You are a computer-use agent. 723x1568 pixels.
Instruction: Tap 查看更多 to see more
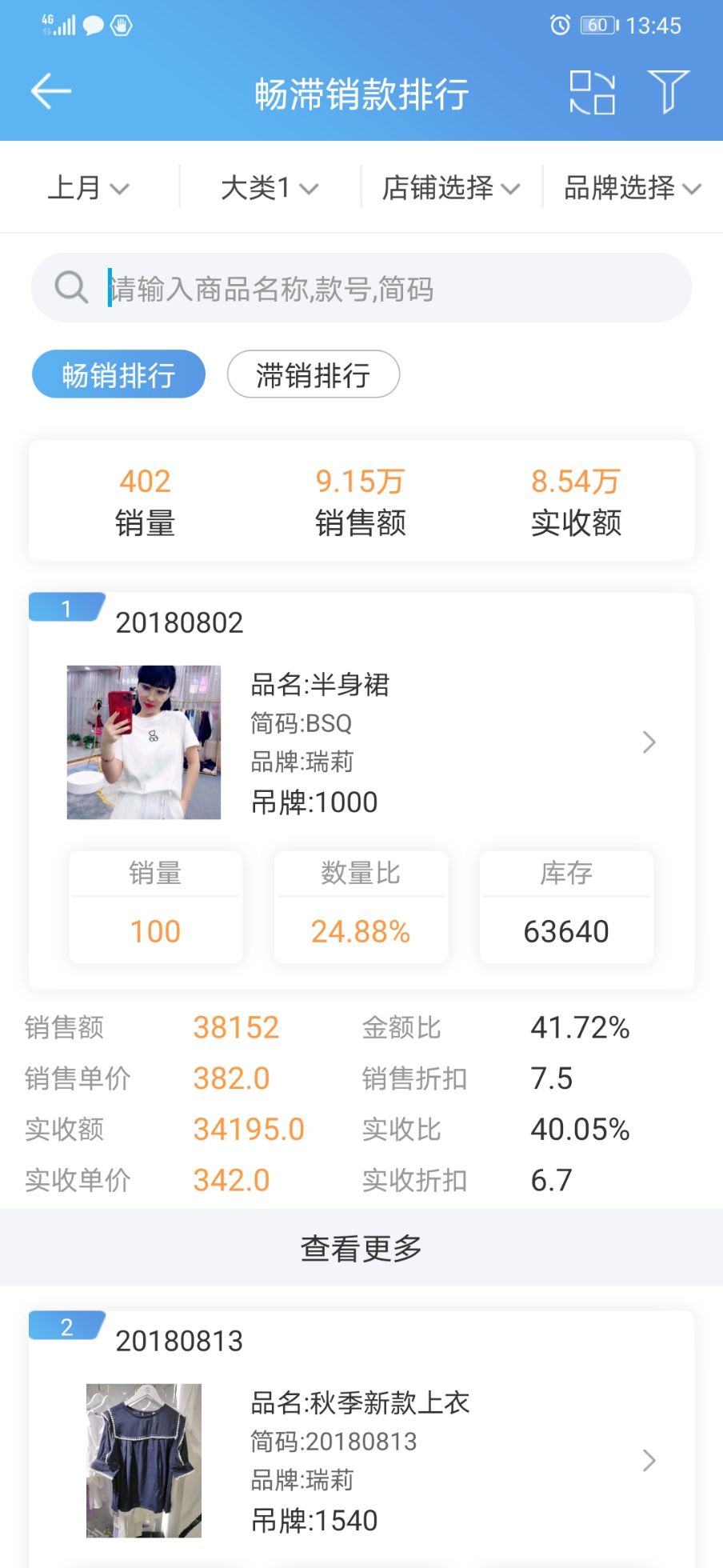pos(361,1247)
